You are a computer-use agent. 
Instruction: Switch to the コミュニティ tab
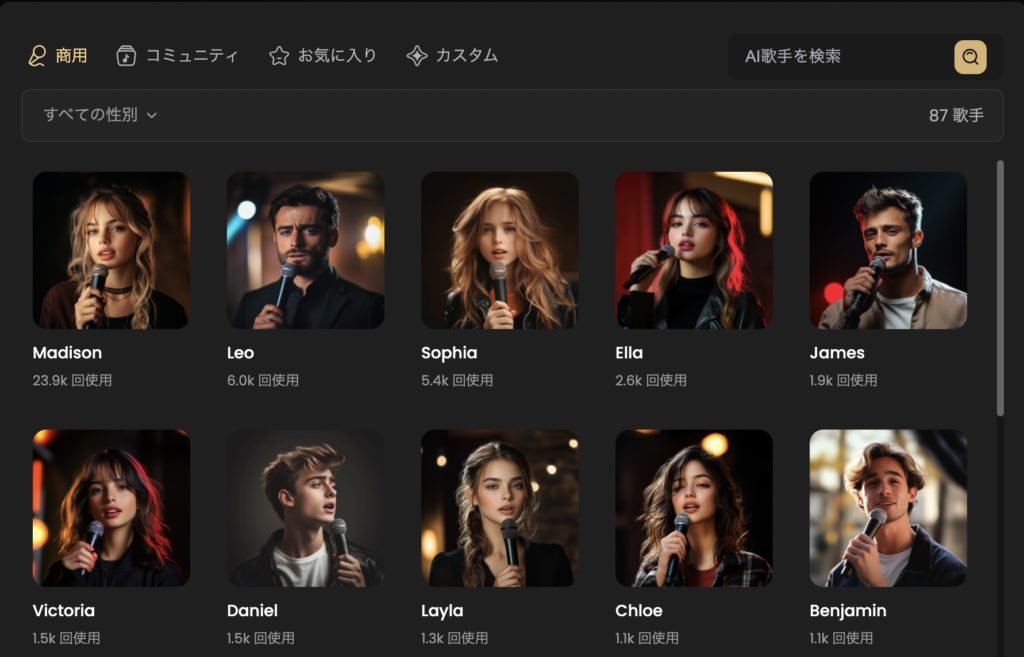177,56
